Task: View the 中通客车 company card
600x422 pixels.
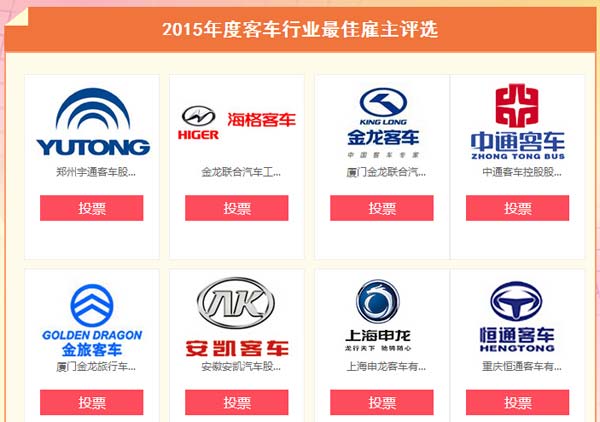Action: [517, 122]
